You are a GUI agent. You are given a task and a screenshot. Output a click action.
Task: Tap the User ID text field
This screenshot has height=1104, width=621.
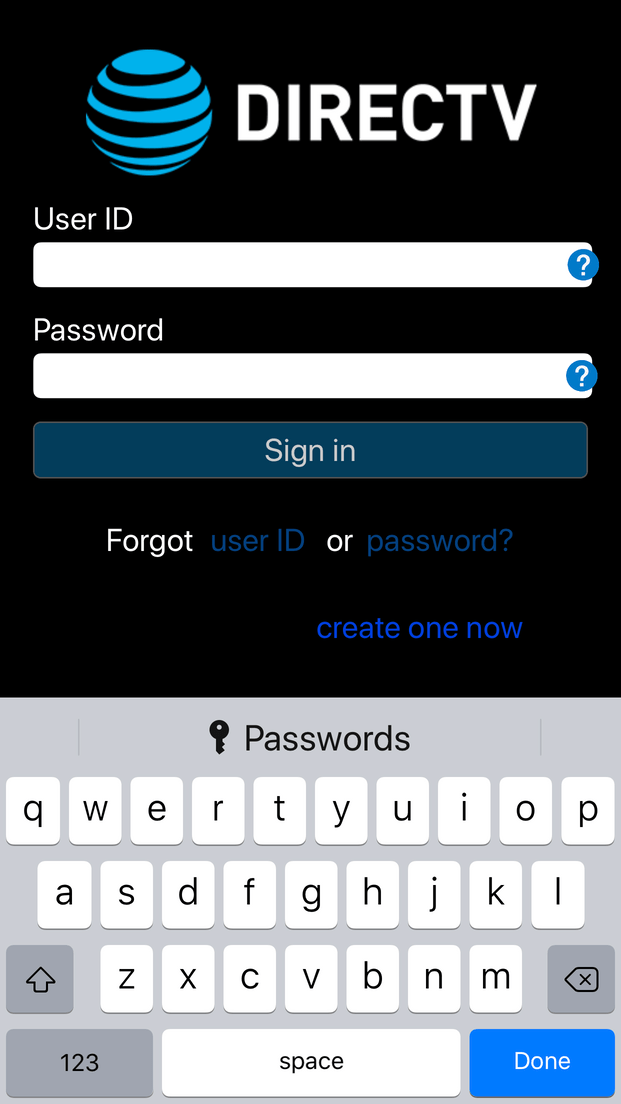[312, 265]
